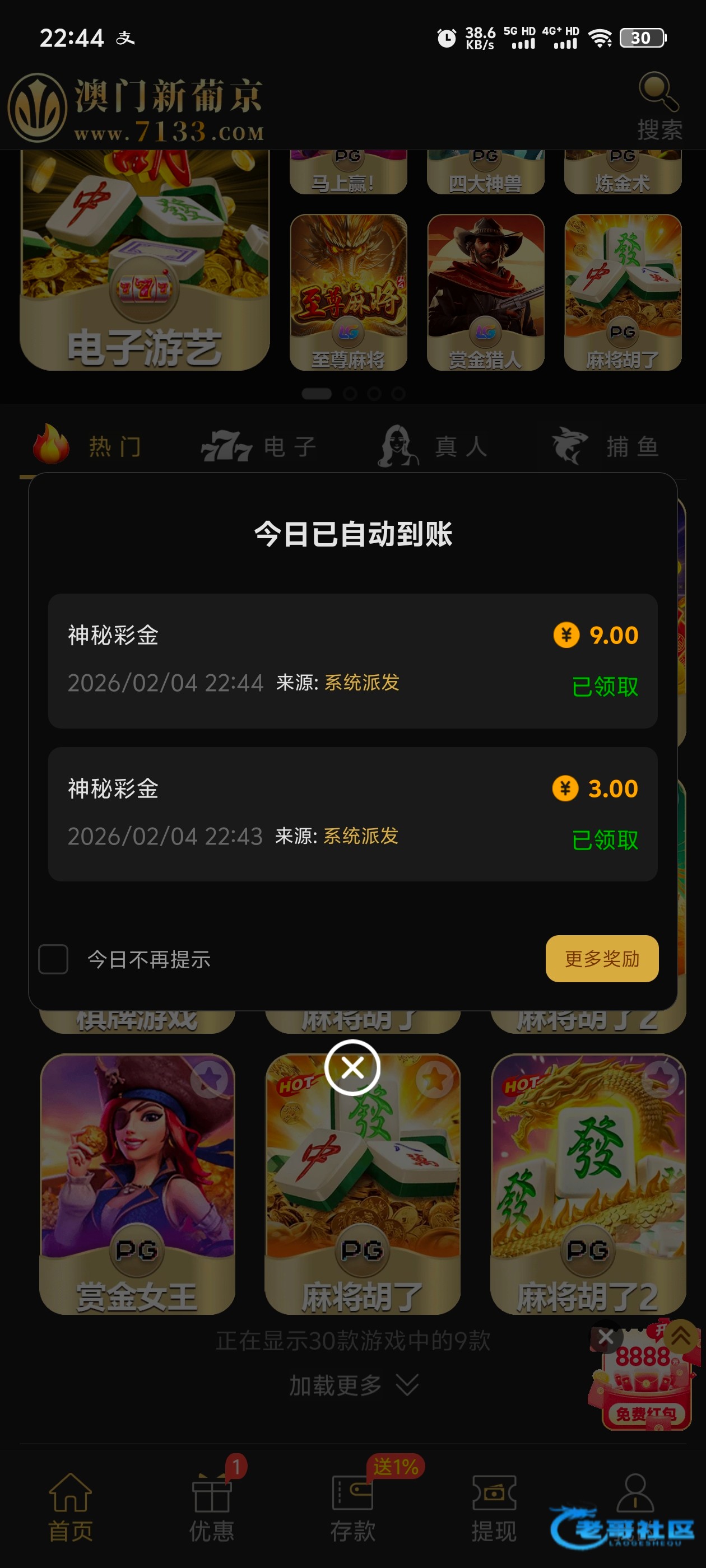Viewport: 706px width, 1568px height.
Task: Launch the 赏金女王 game card
Action: point(137,1184)
